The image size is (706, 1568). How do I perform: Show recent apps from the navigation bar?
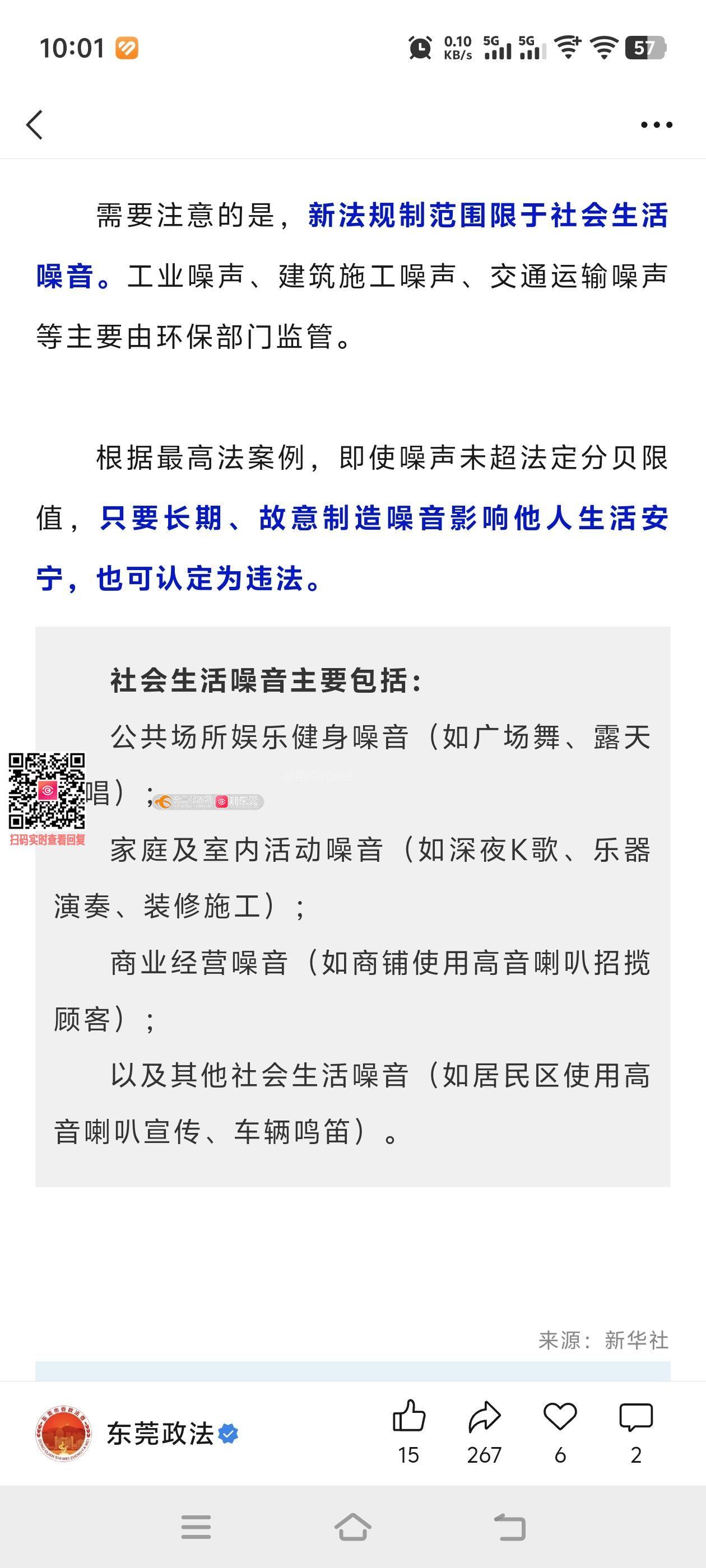tap(196, 1527)
